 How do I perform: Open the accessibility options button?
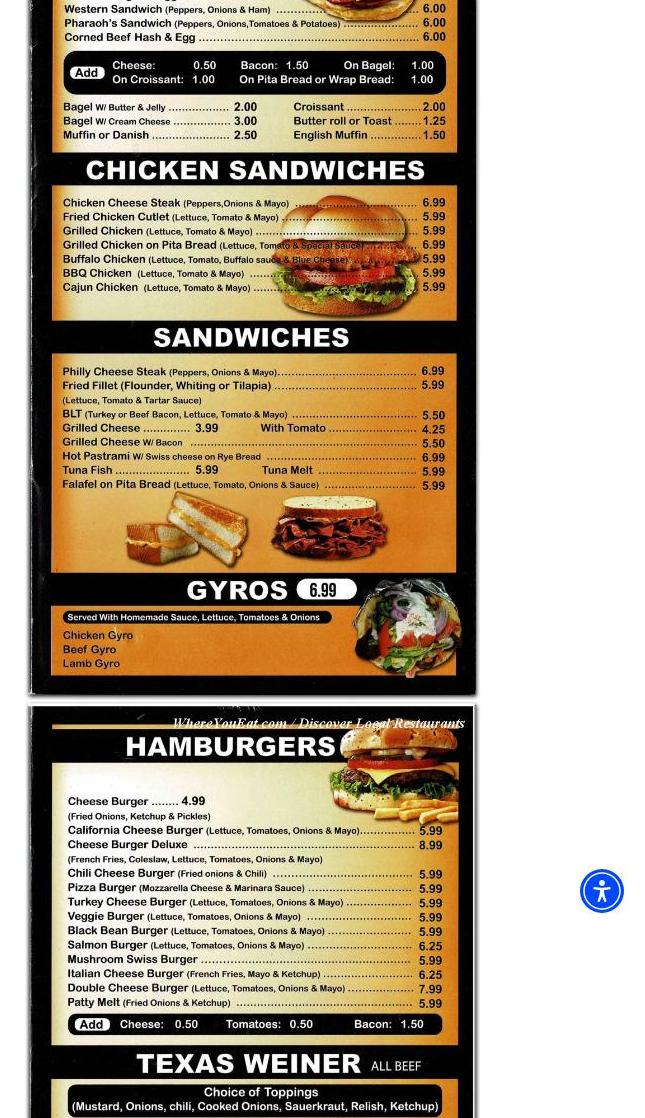click(x=602, y=891)
